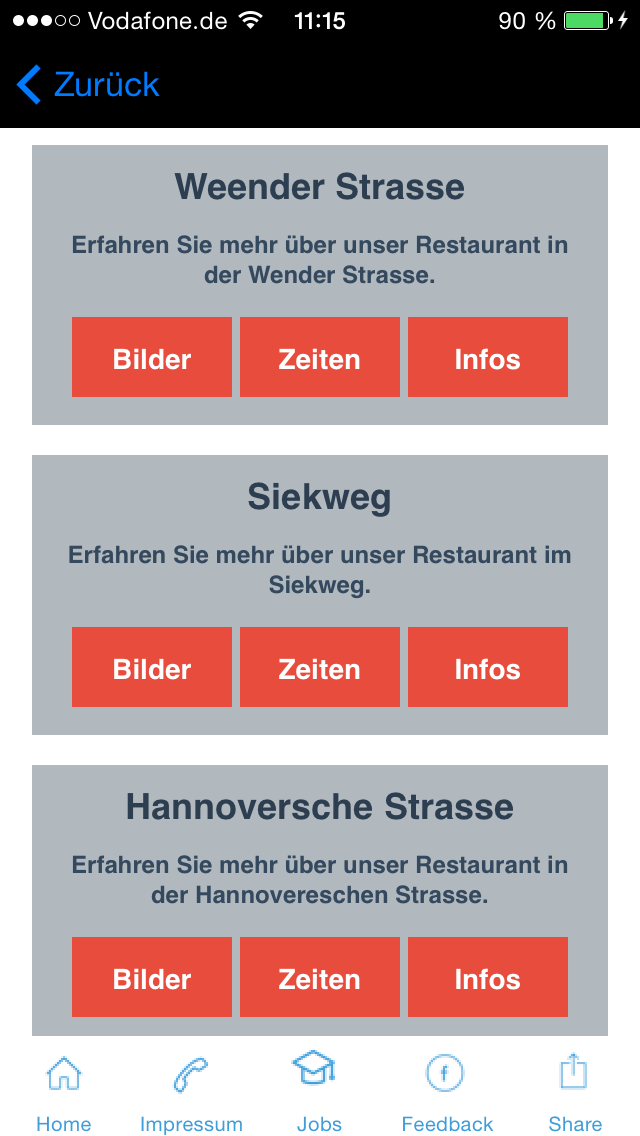
Task: Show Infos for Hannoversche Strasse
Action: pyautogui.click(x=488, y=978)
